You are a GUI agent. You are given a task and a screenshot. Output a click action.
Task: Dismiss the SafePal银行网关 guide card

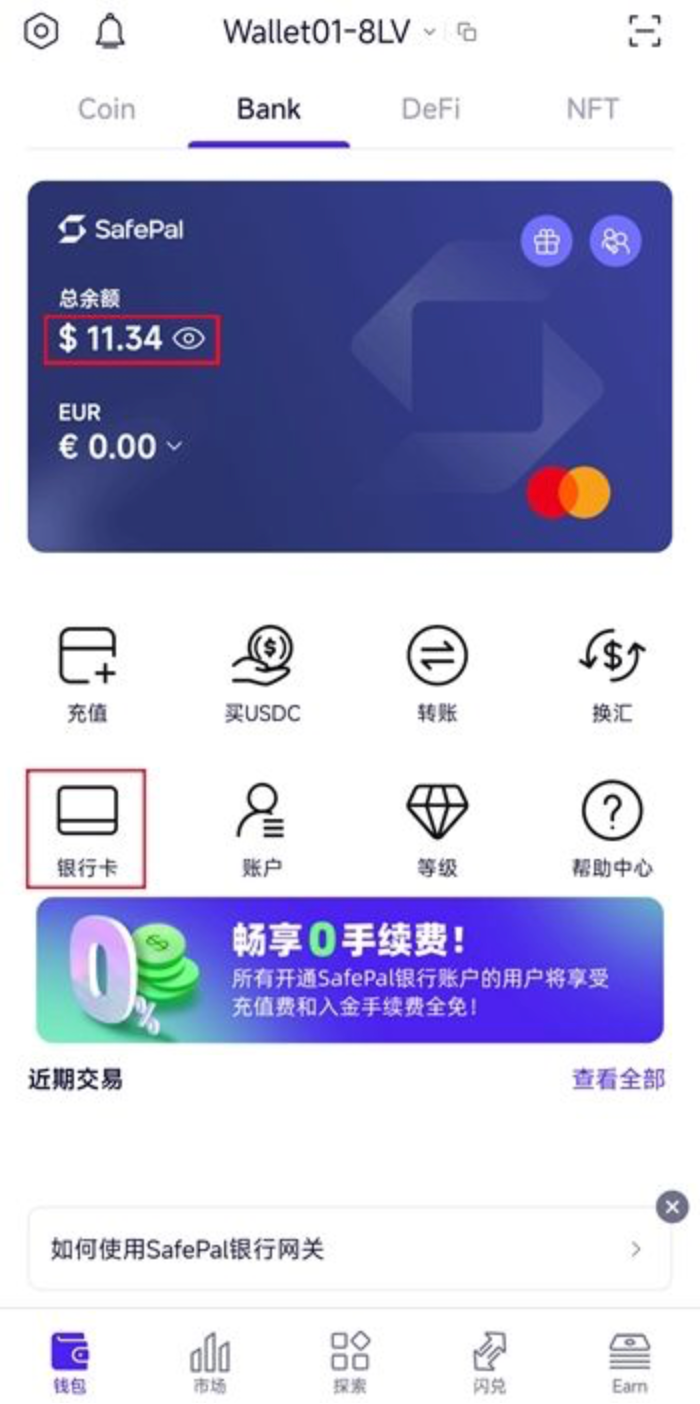click(x=672, y=1208)
